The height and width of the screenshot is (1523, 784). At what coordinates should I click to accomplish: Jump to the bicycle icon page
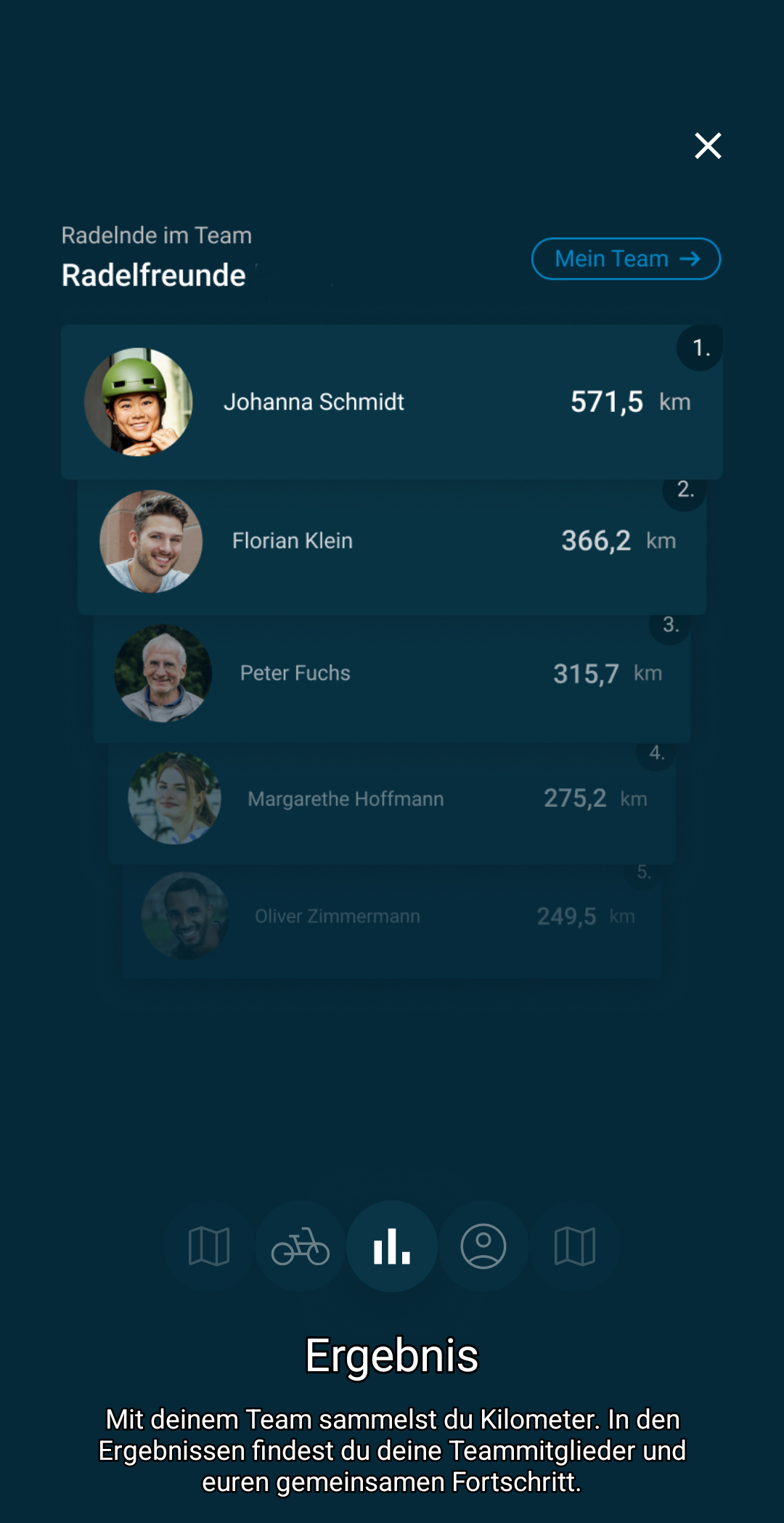[301, 1246]
